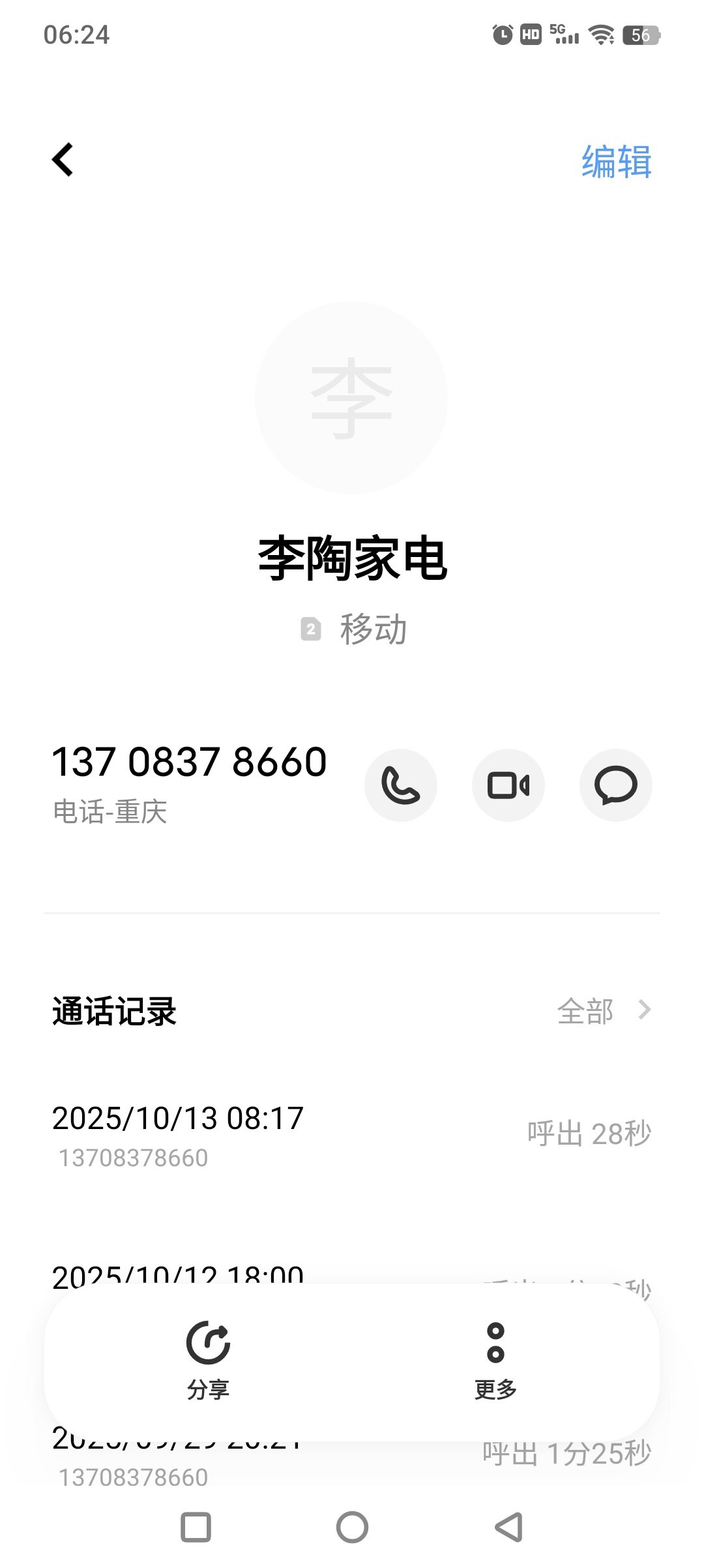
Task: Call 137 0837 8660 by voice
Action: point(400,785)
